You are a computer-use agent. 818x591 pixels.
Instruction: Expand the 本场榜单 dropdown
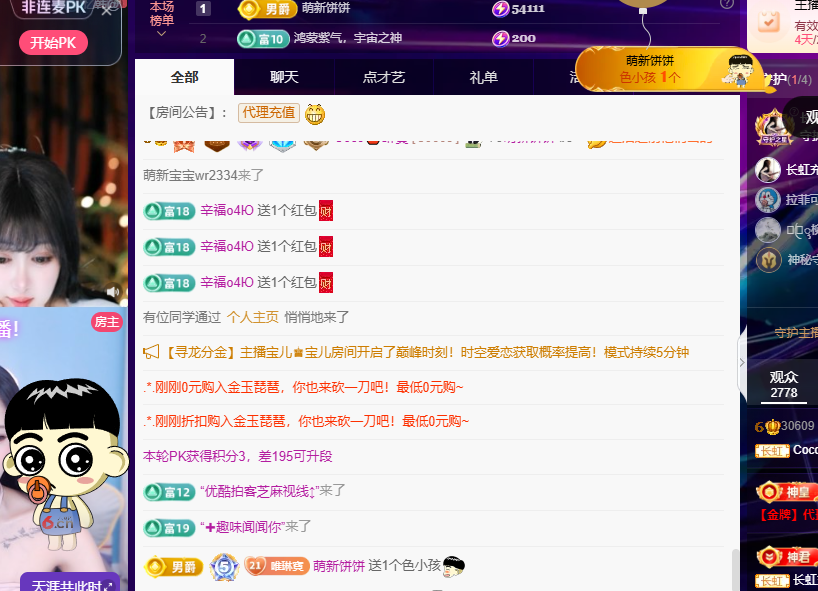tap(162, 21)
